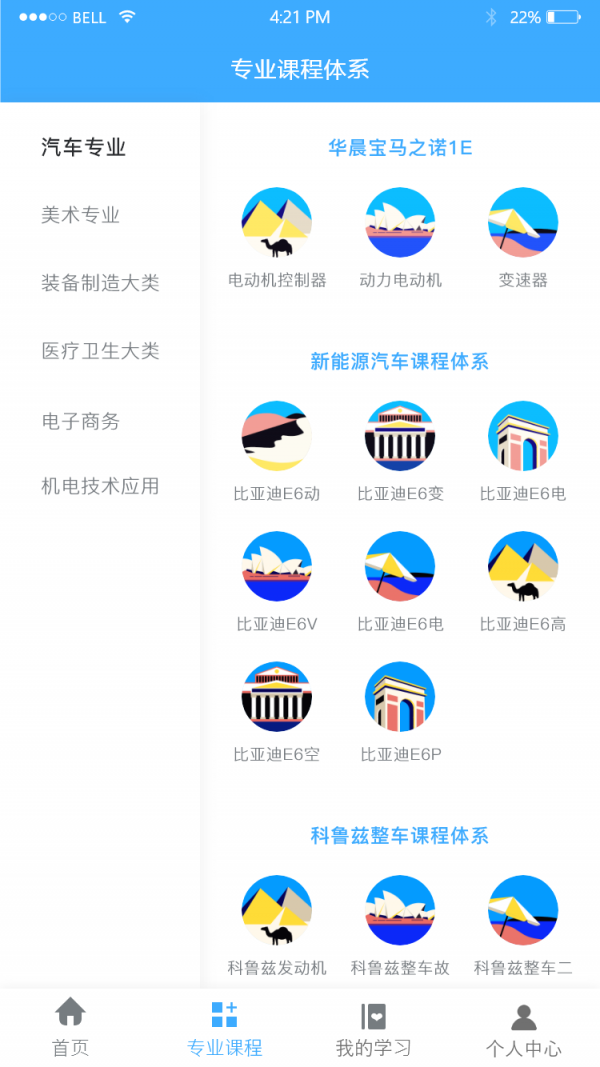This screenshot has height=1067, width=600.
Task: Switch to the 电子商务 category
Action: tap(81, 421)
